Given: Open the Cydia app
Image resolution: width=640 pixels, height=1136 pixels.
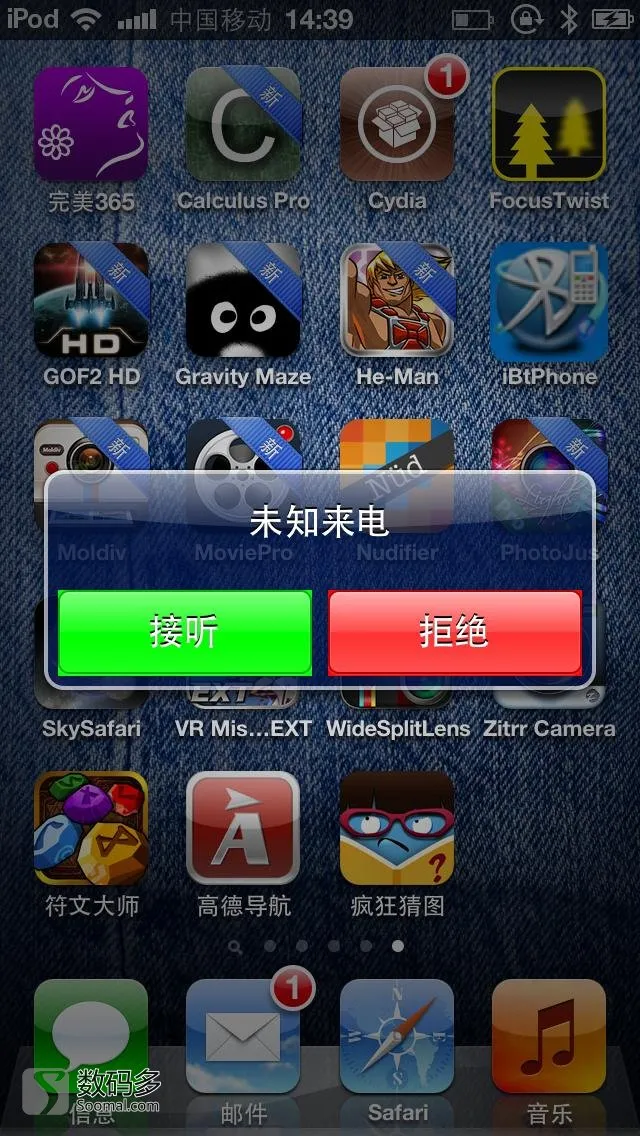Looking at the screenshot, I should coord(397,125).
